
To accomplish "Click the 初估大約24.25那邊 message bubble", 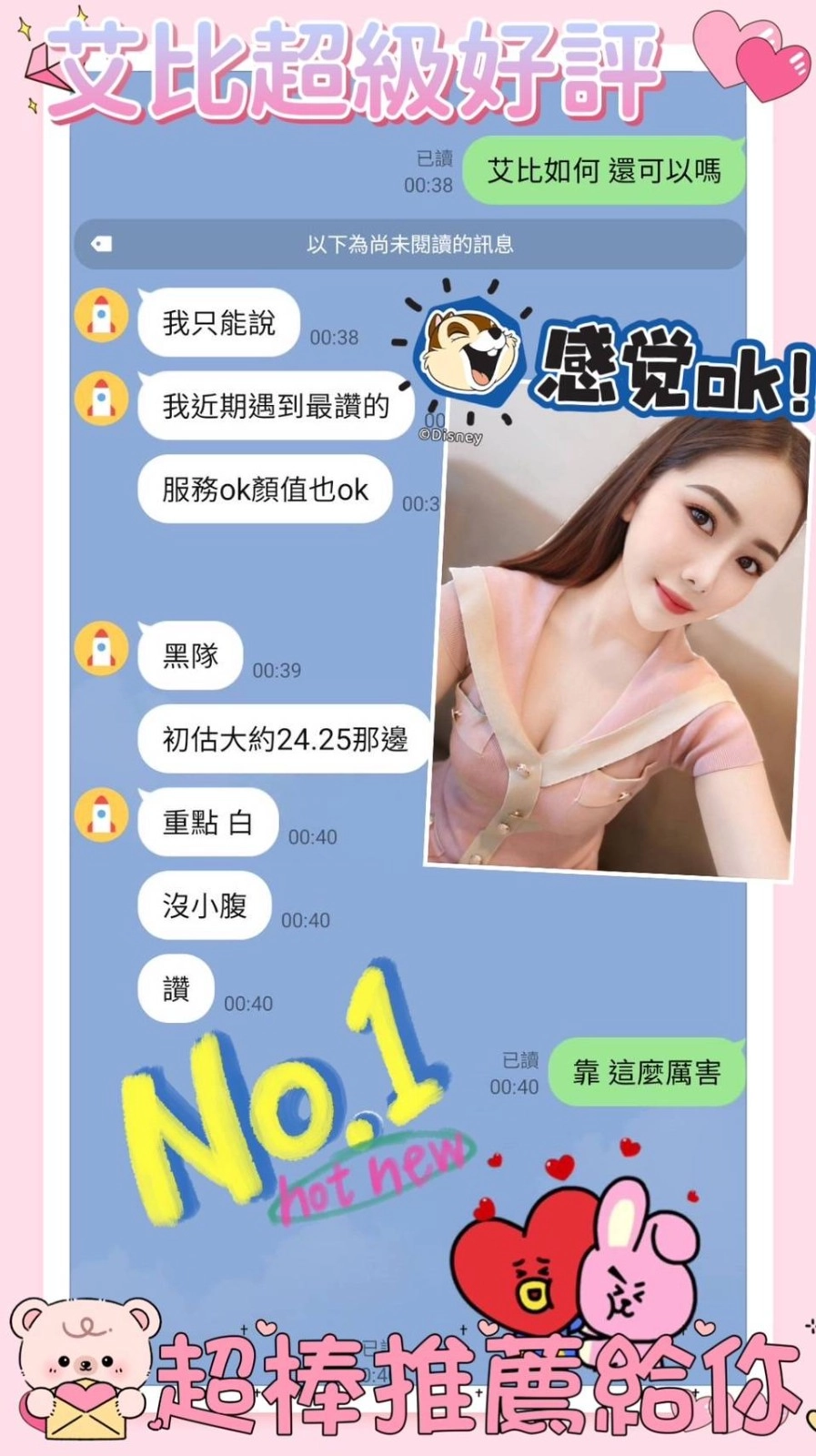I will click(x=282, y=739).
